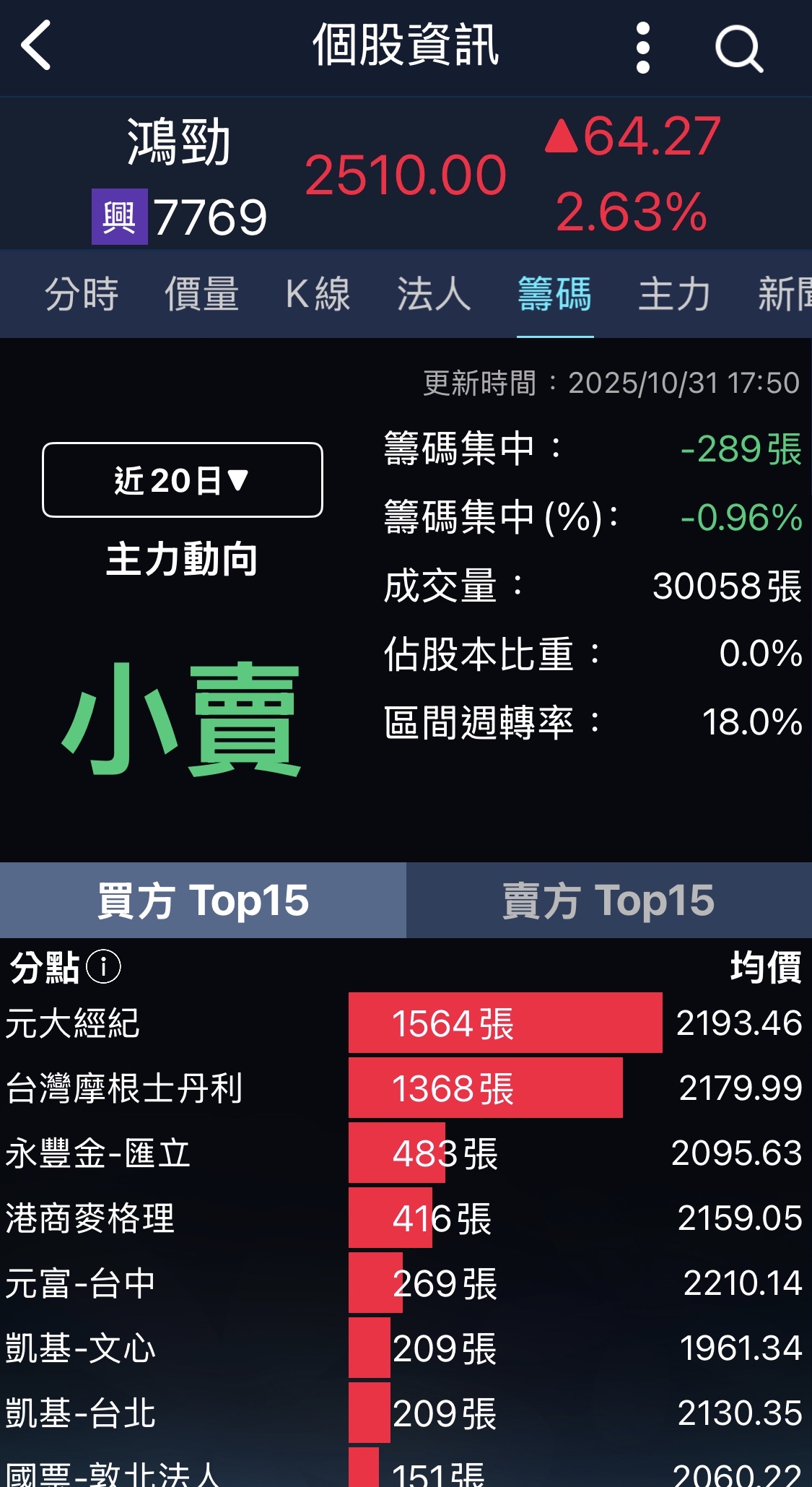Open the 元大經紀 broker row
The height and width of the screenshot is (1487, 812).
click(x=406, y=1023)
